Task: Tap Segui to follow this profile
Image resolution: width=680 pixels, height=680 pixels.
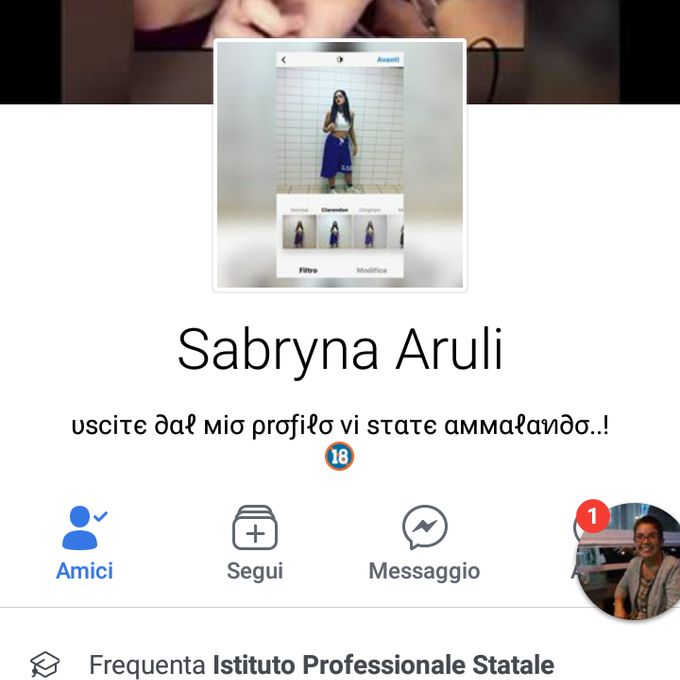Action: pos(255,543)
